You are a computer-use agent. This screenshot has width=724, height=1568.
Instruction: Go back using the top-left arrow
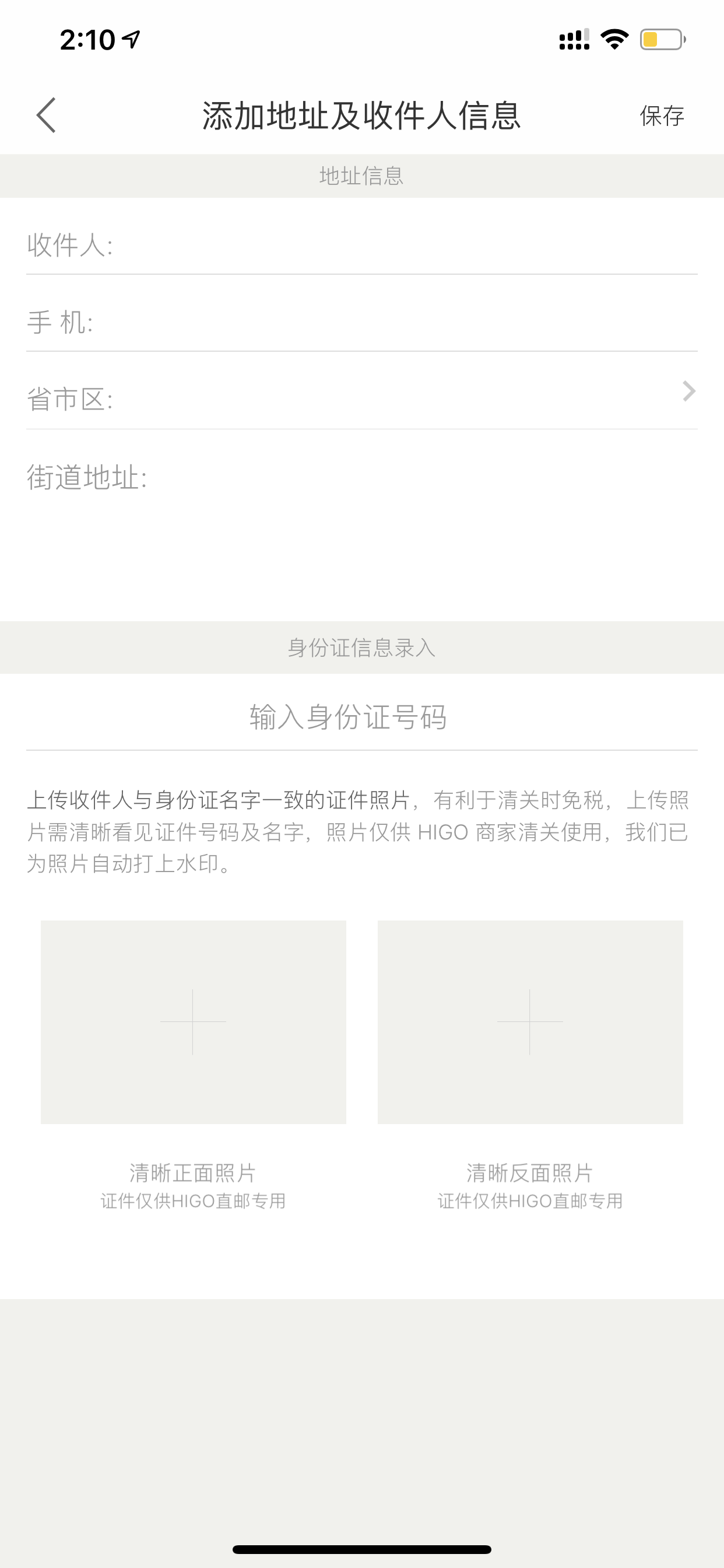pyautogui.click(x=46, y=115)
